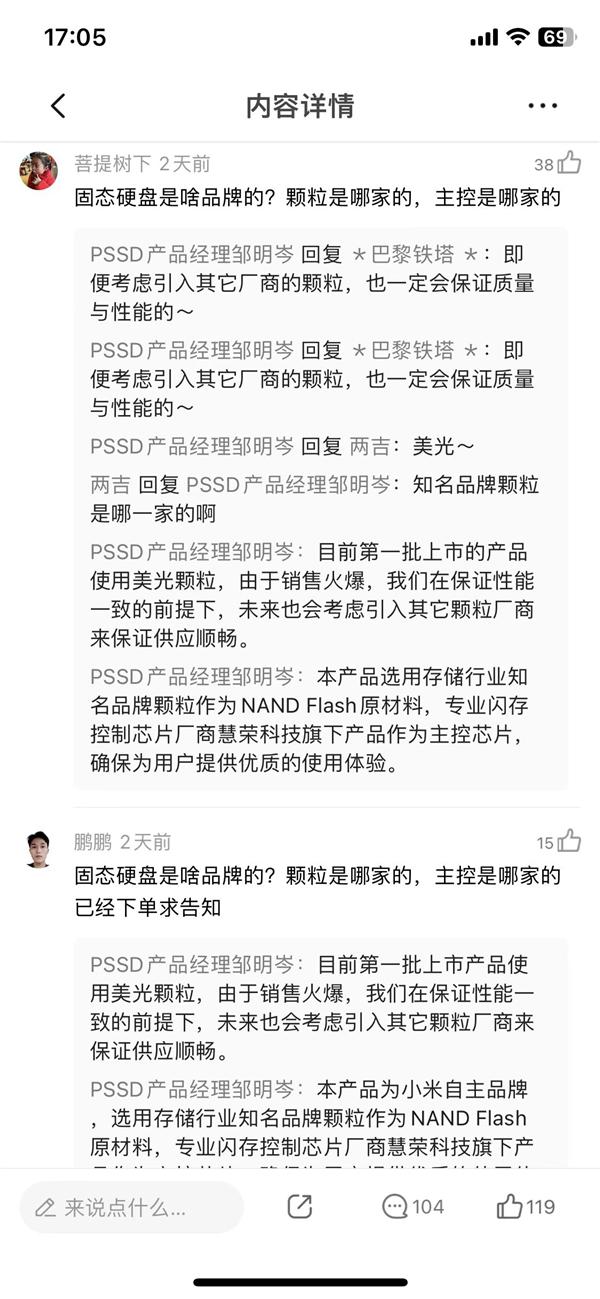Screen dimensions: 600x1299
Task: Like 菩提树下's comment
Action: click(x=569, y=163)
